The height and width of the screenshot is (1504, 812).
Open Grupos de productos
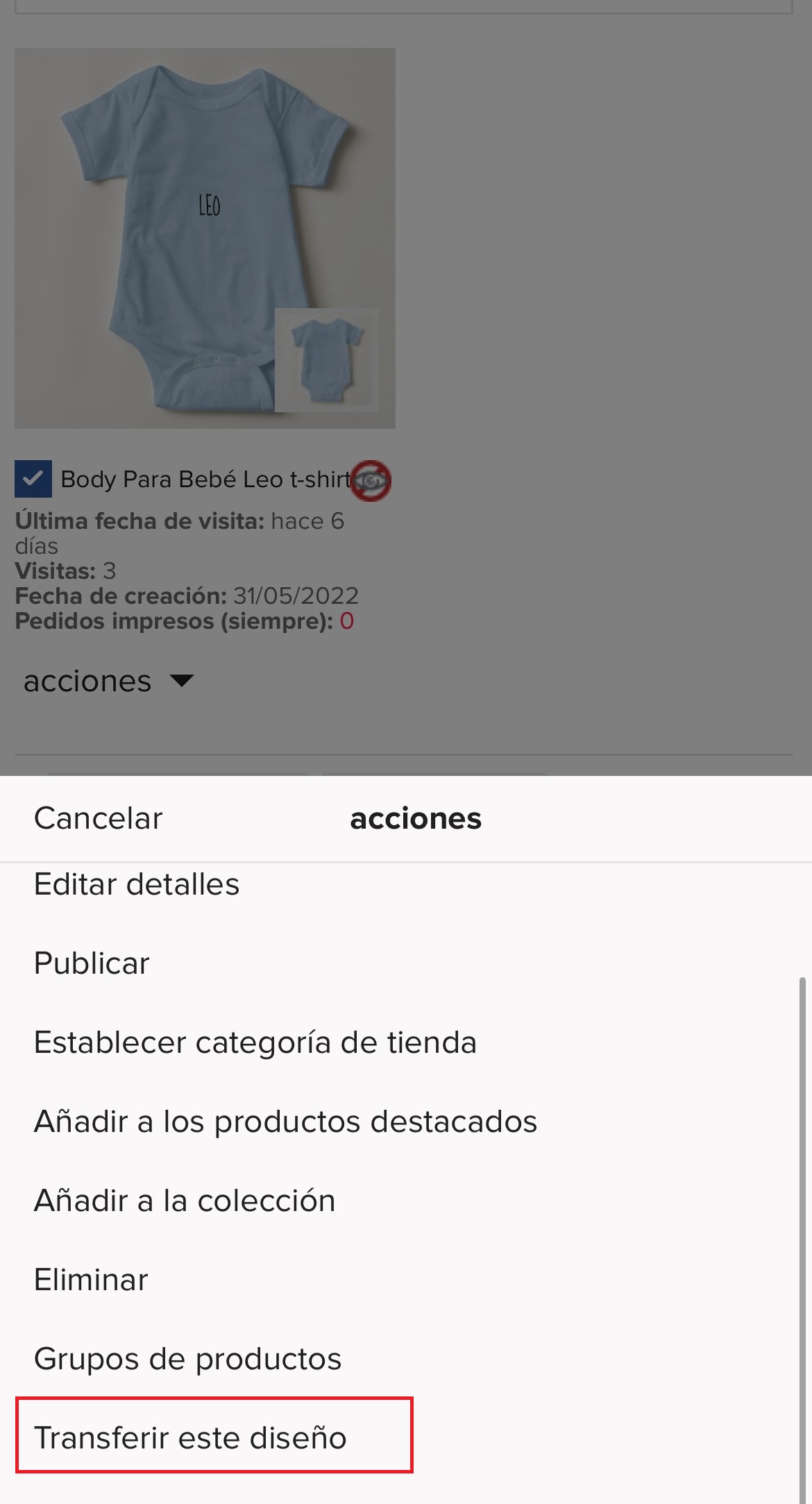[187, 1359]
